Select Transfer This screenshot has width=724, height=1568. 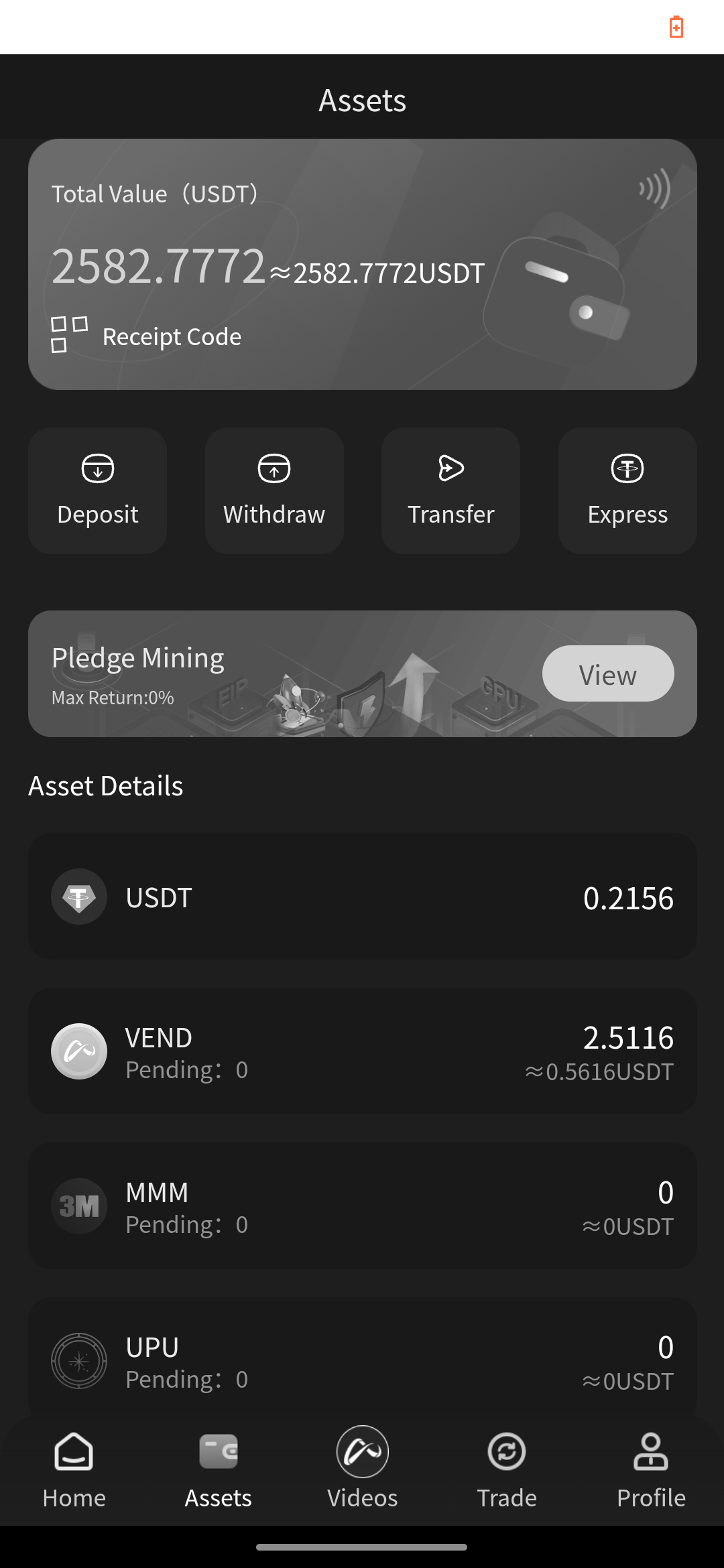pyautogui.click(x=451, y=491)
